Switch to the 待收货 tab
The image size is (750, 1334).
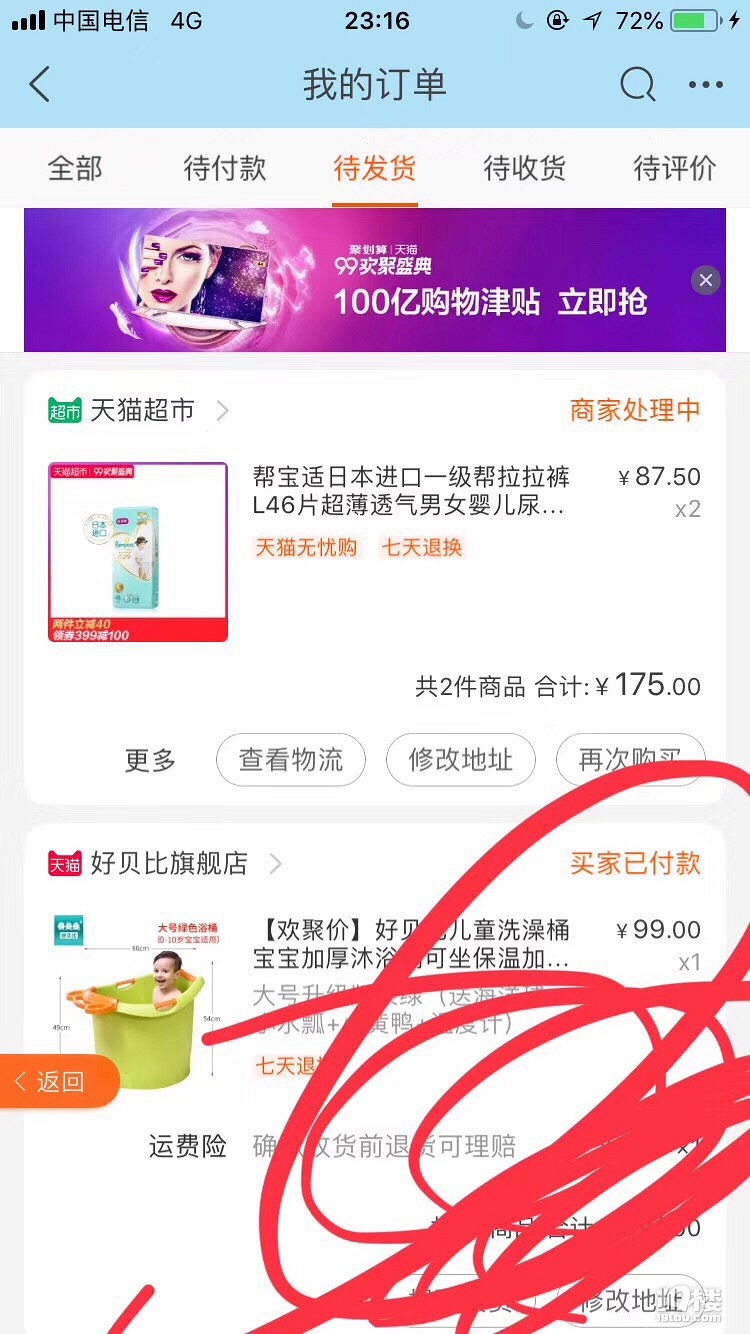click(x=525, y=168)
